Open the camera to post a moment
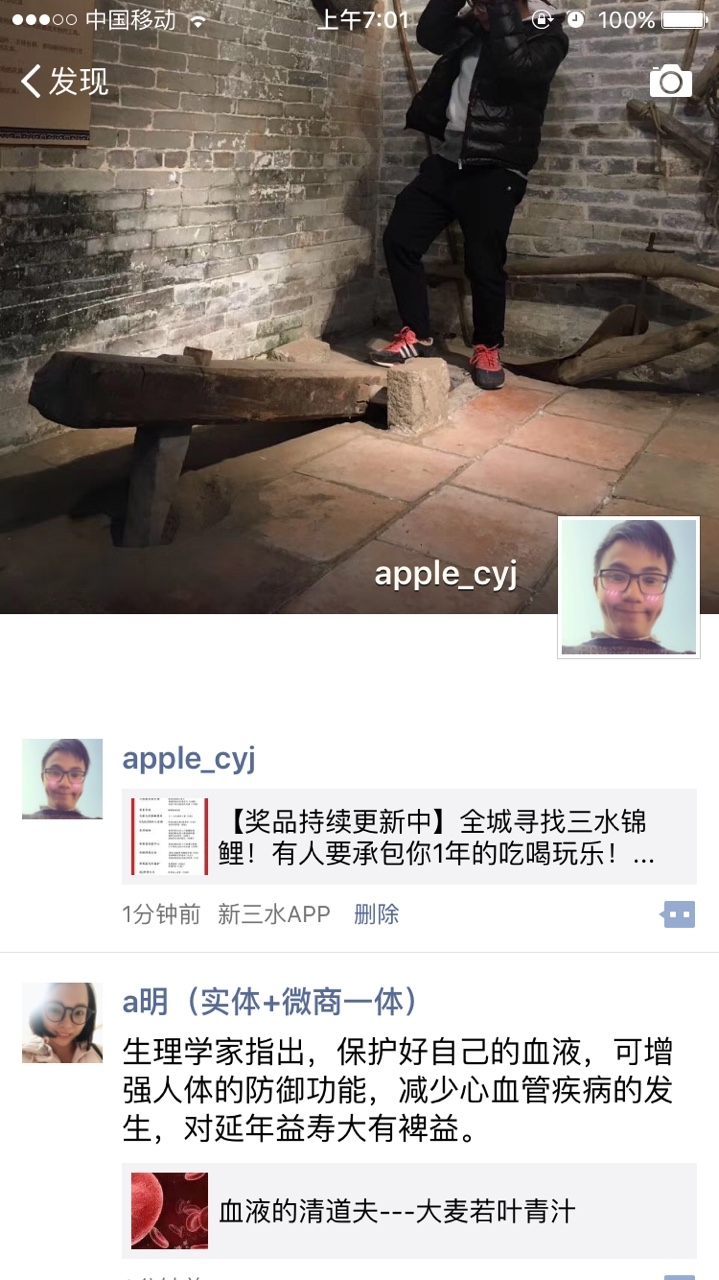719x1280 pixels. coord(670,81)
